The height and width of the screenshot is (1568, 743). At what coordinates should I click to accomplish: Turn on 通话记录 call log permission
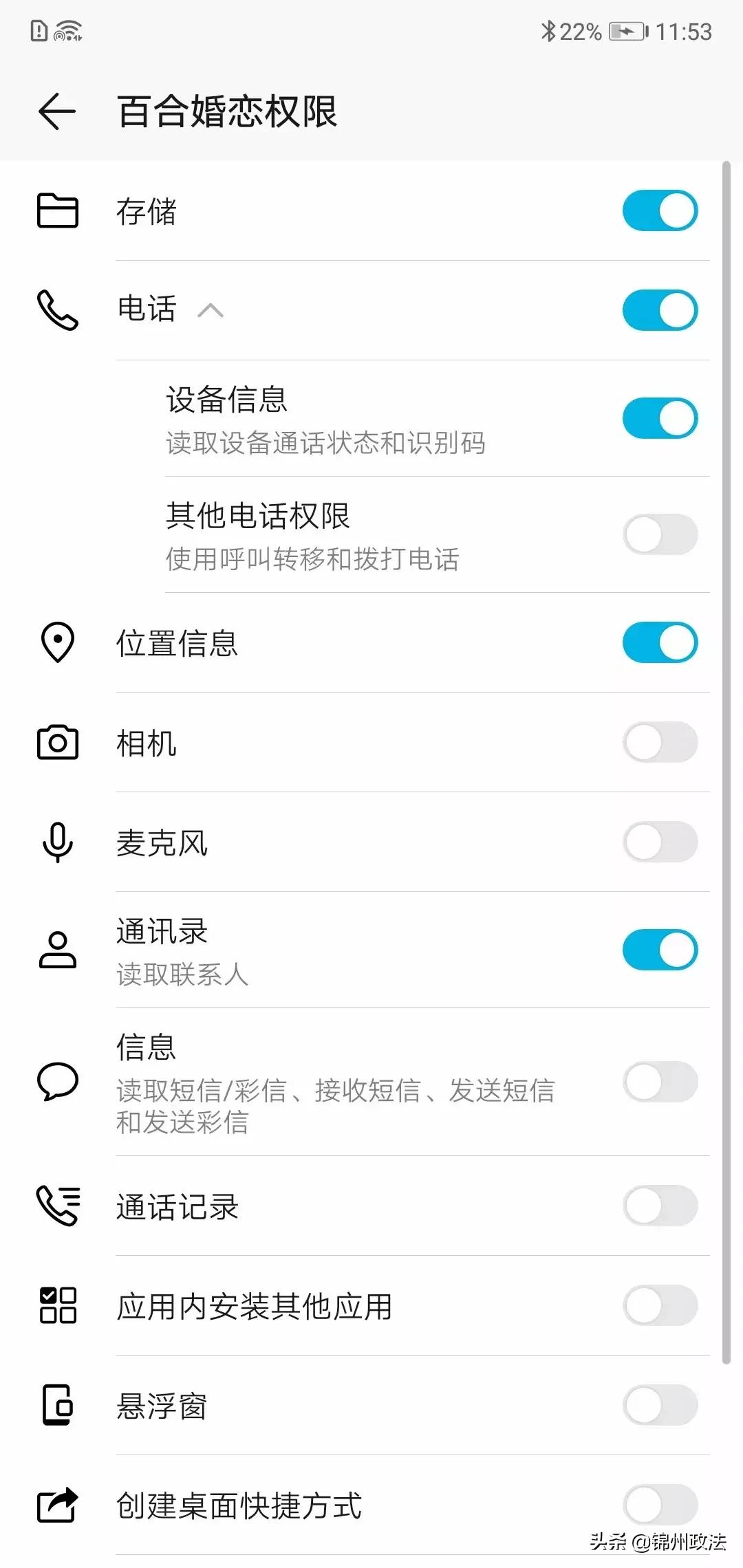click(660, 1206)
